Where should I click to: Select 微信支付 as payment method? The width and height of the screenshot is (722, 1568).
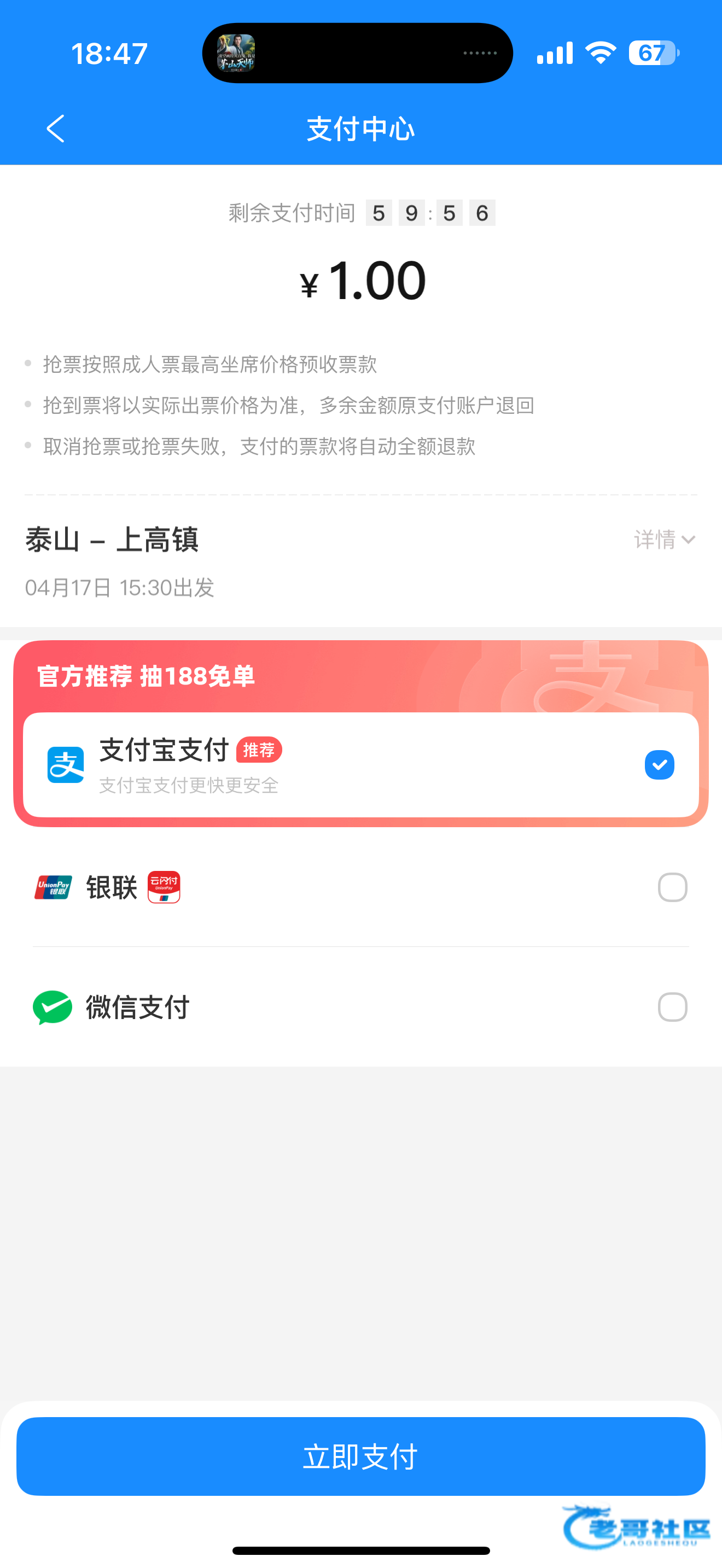[672, 1008]
